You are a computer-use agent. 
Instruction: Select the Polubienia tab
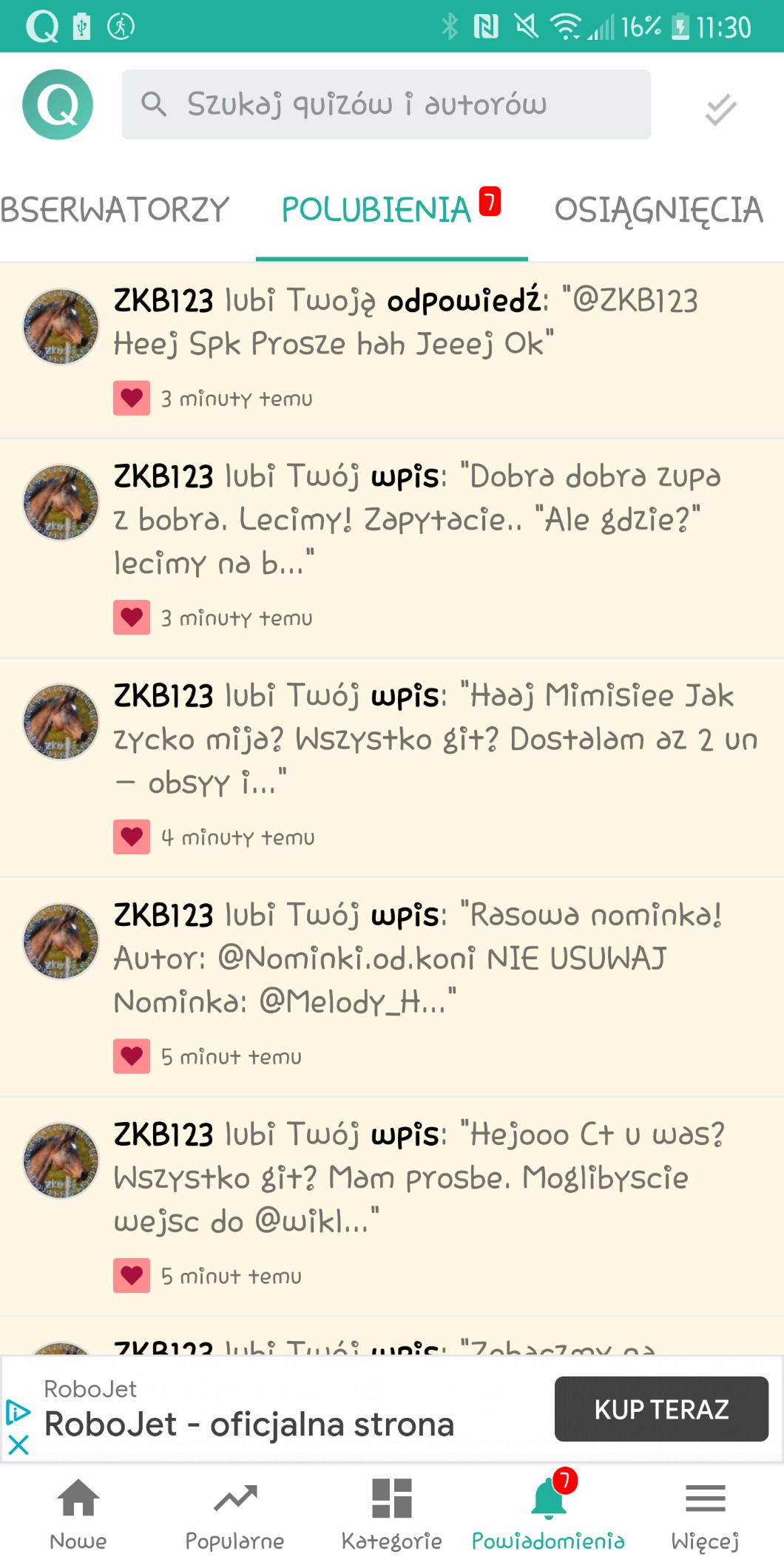(377, 210)
